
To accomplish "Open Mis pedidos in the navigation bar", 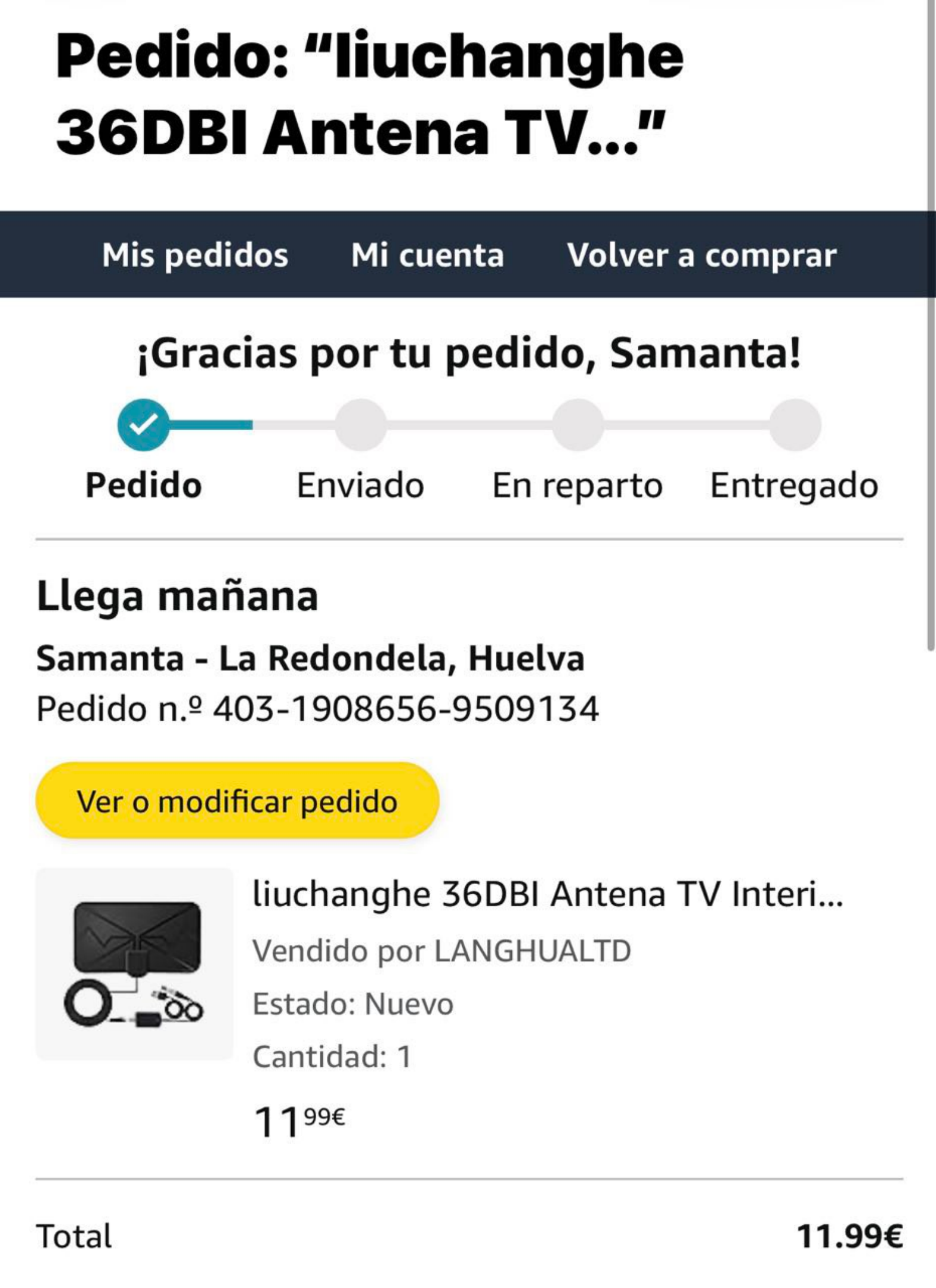I will tap(195, 255).
